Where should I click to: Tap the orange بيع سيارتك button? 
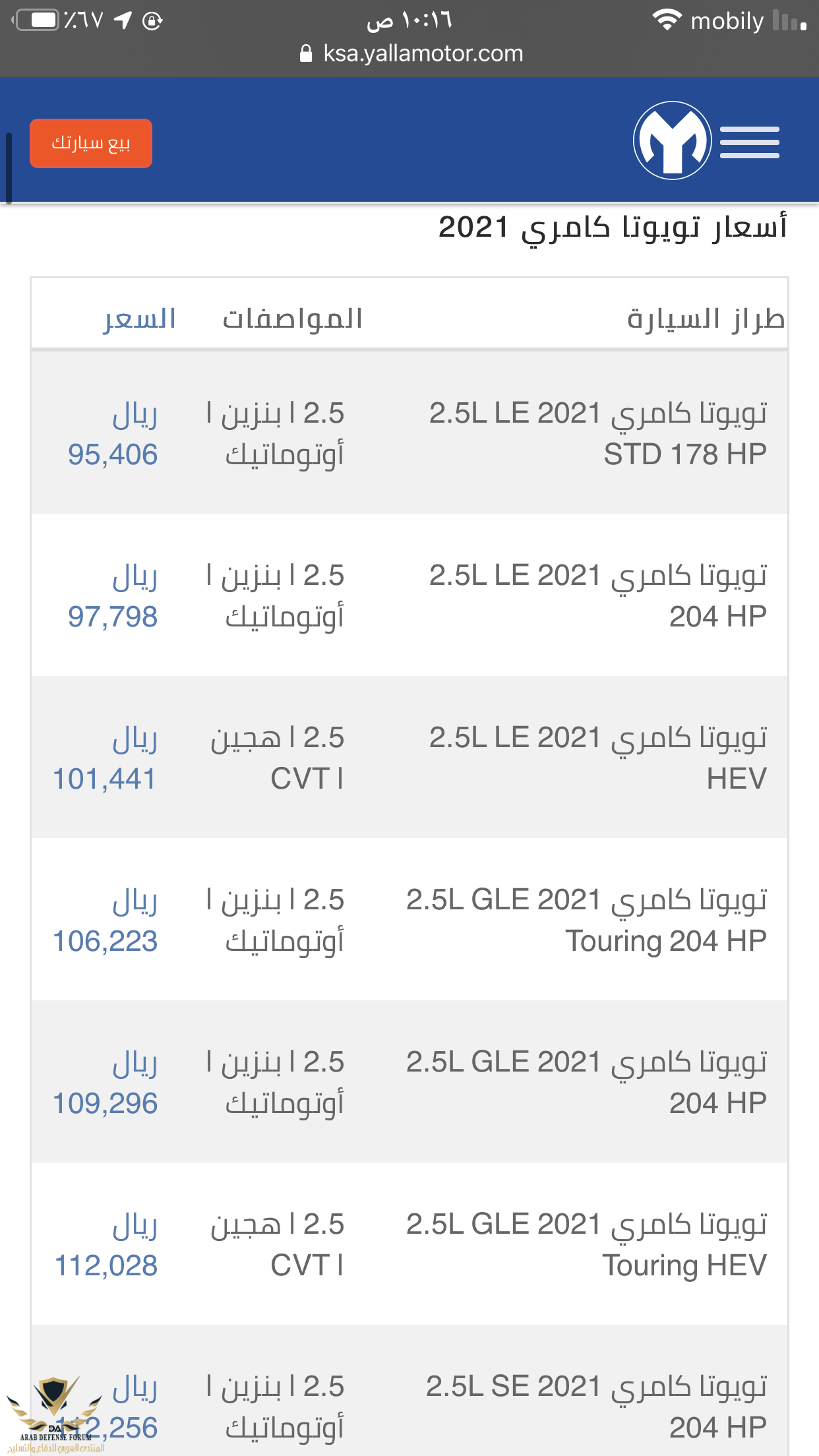click(91, 143)
